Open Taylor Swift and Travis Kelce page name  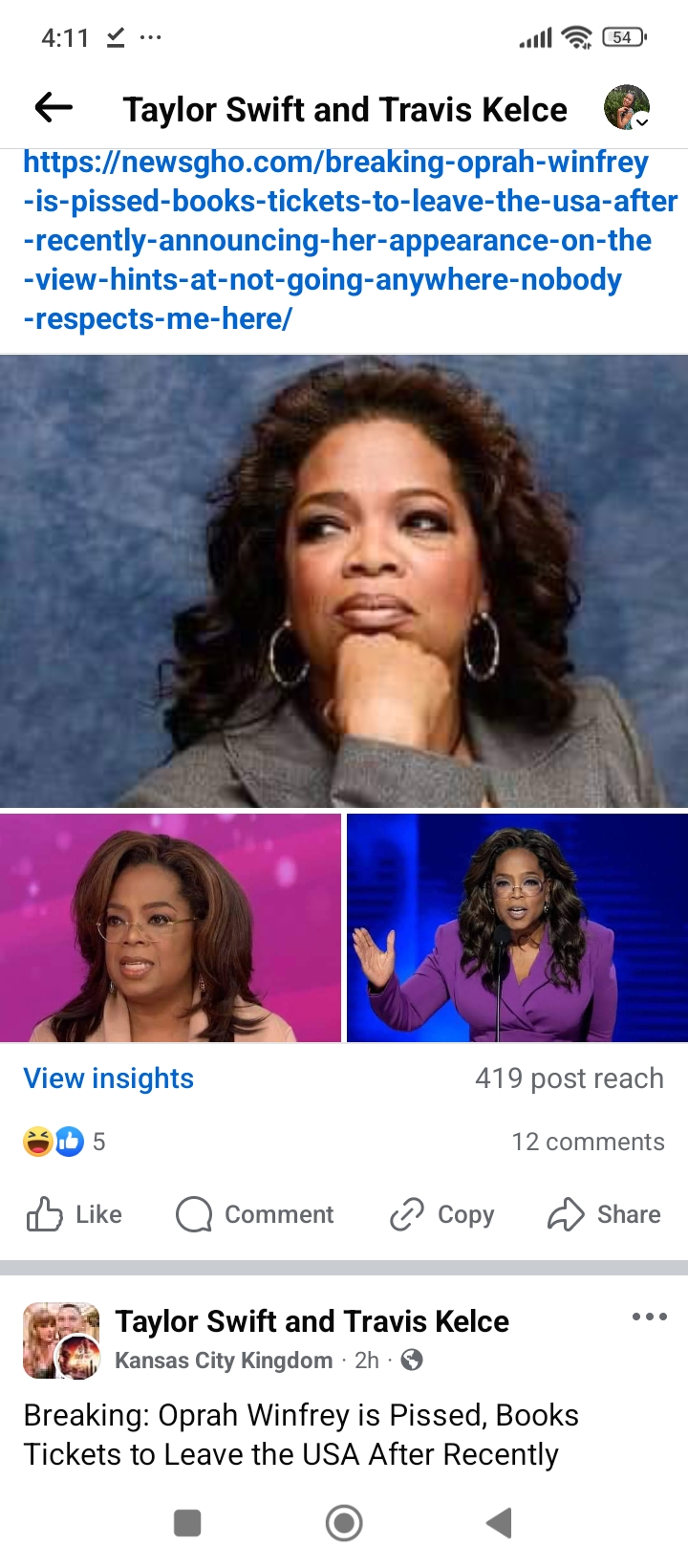[x=312, y=1321]
